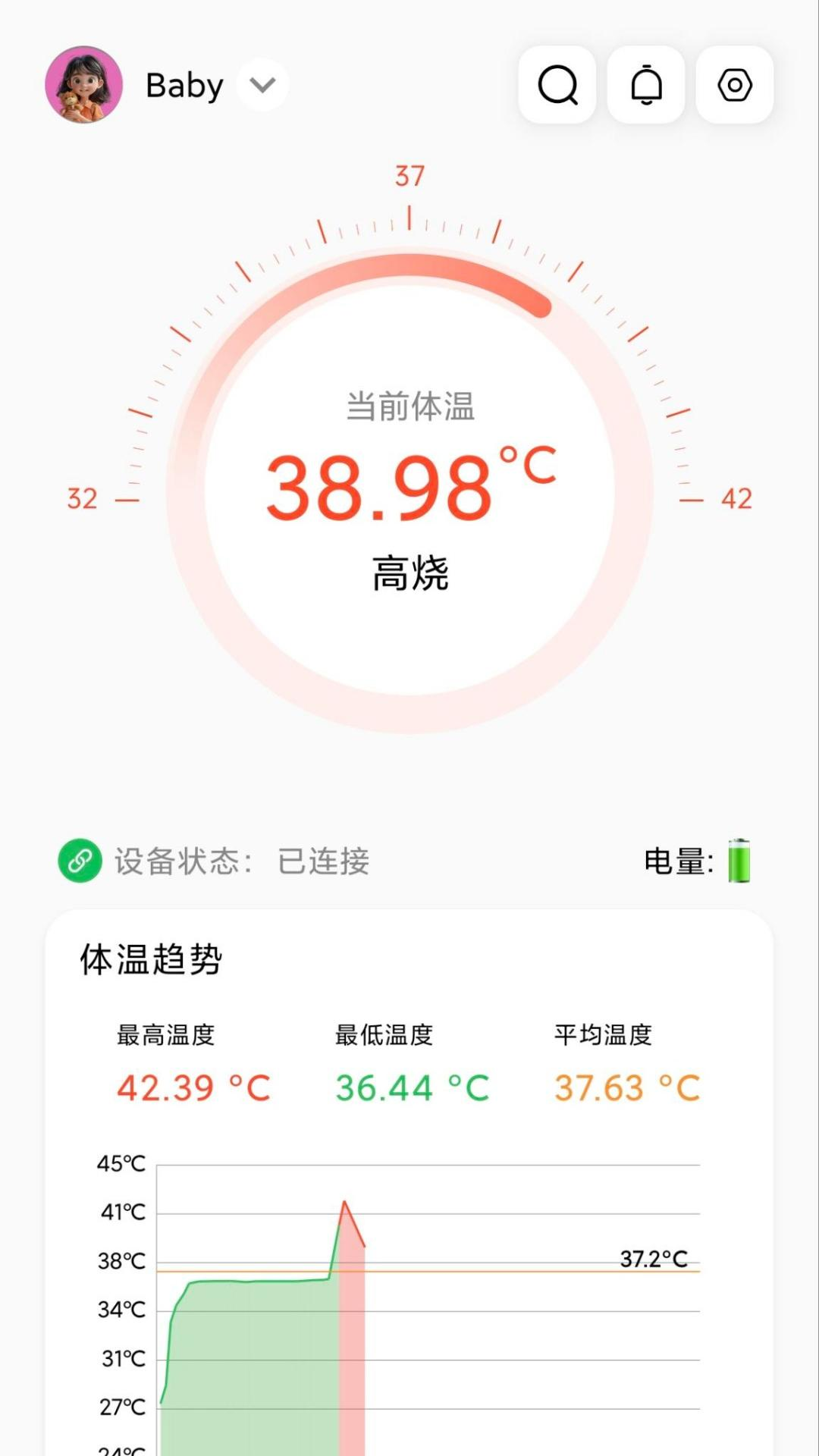This screenshot has height=1456, width=819.
Task: Open profile switcher chevron next to Baby
Action: [261, 86]
